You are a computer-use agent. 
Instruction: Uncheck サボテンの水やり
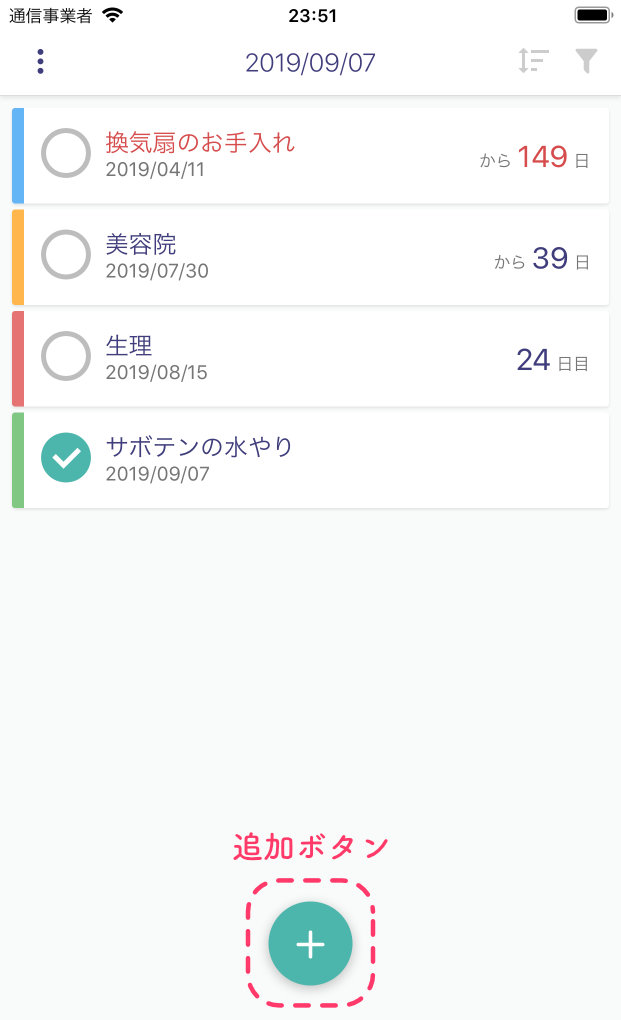[x=66, y=457]
